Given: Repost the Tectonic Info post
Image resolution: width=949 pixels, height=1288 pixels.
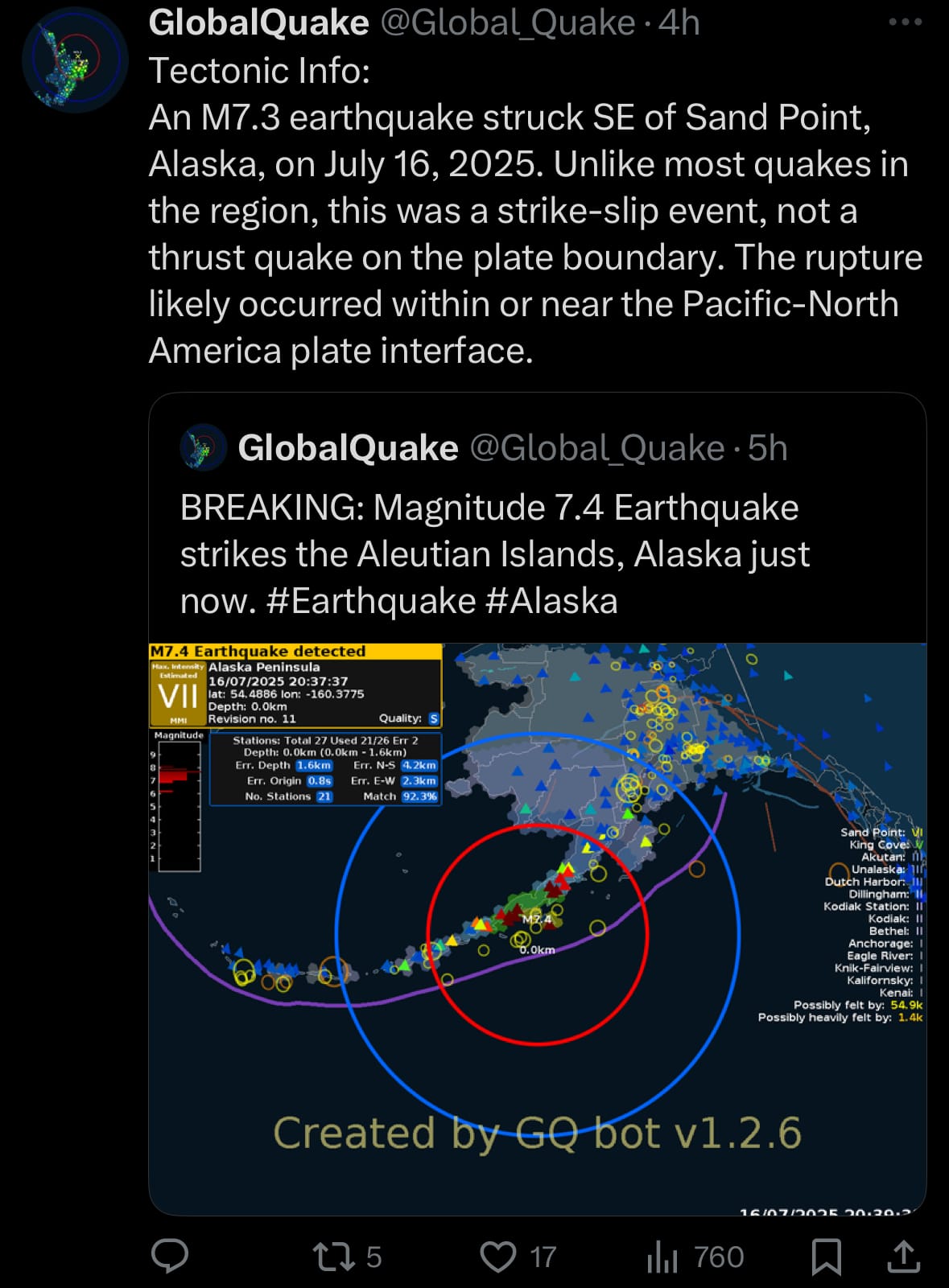Looking at the screenshot, I should point(332,1256).
